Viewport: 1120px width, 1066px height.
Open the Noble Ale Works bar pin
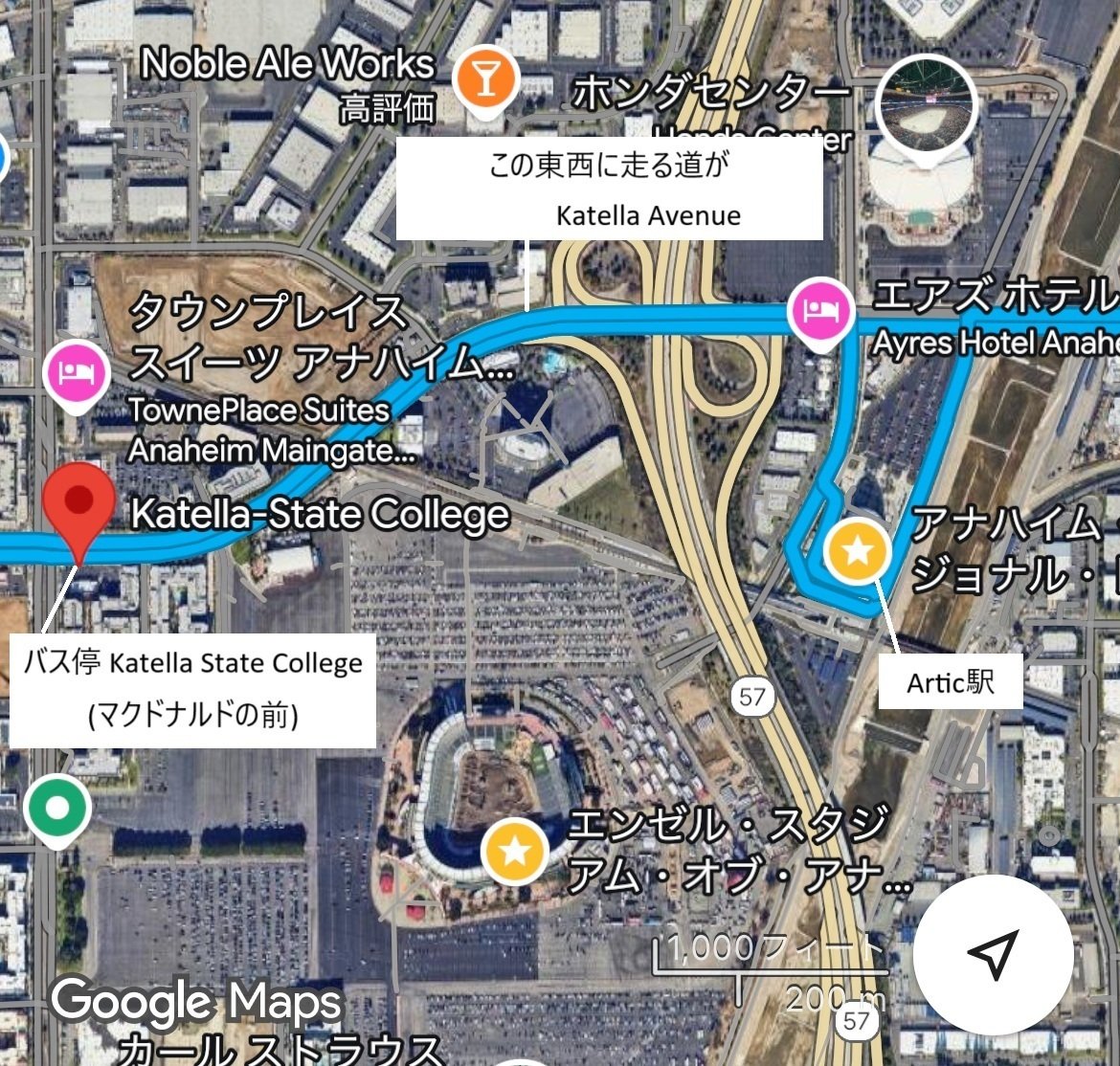click(486, 79)
